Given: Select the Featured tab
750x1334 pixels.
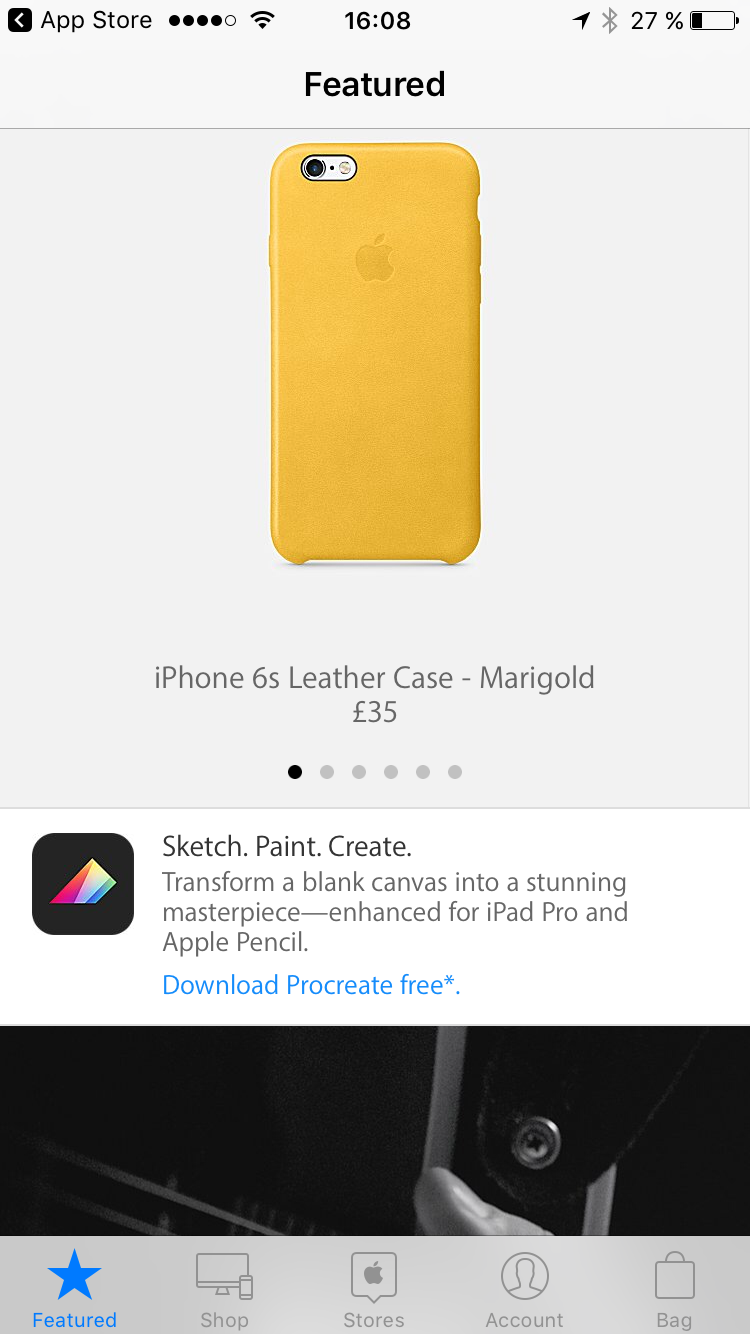Looking at the screenshot, I should pyautogui.click(x=75, y=1289).
